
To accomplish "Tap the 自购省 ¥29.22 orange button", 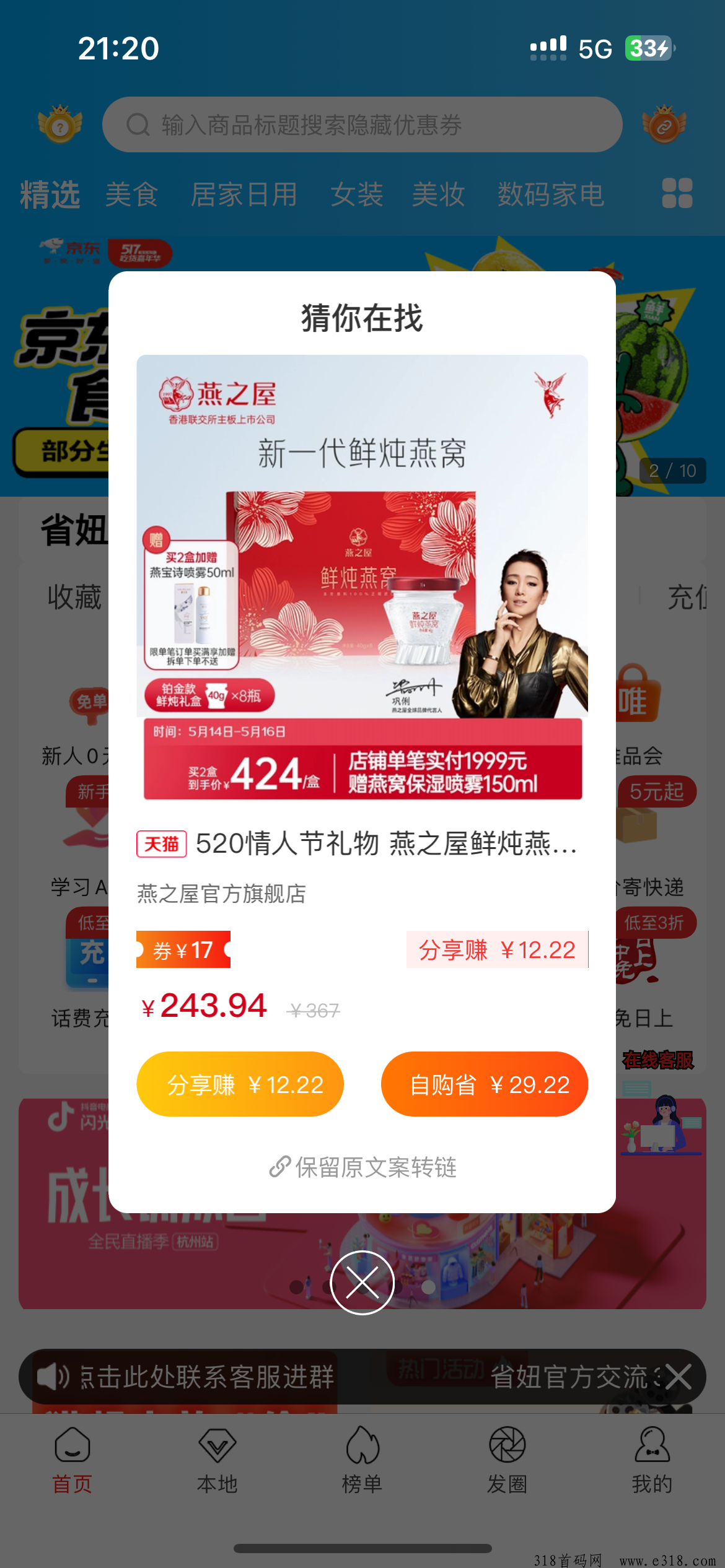I will click(x=485, y=1084).
